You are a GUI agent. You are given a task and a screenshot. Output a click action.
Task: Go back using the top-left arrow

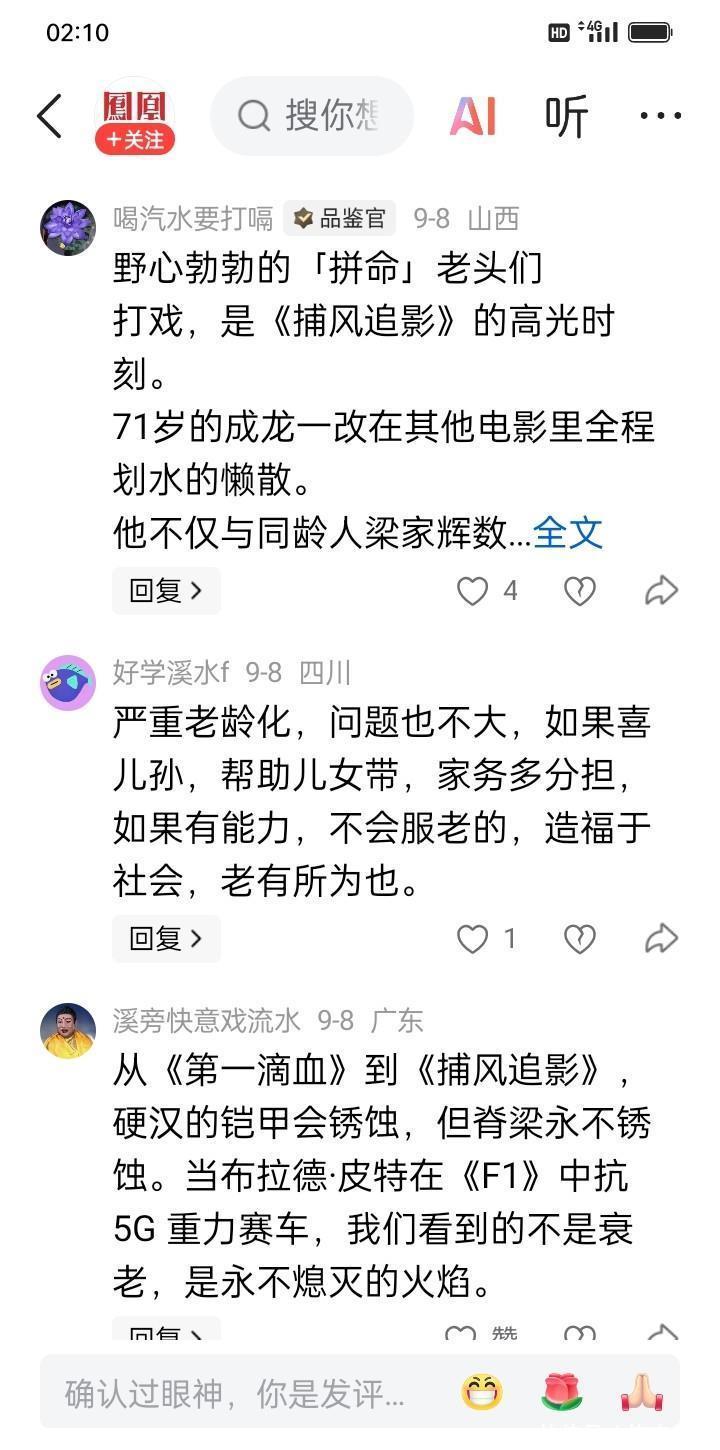point(48,117)
